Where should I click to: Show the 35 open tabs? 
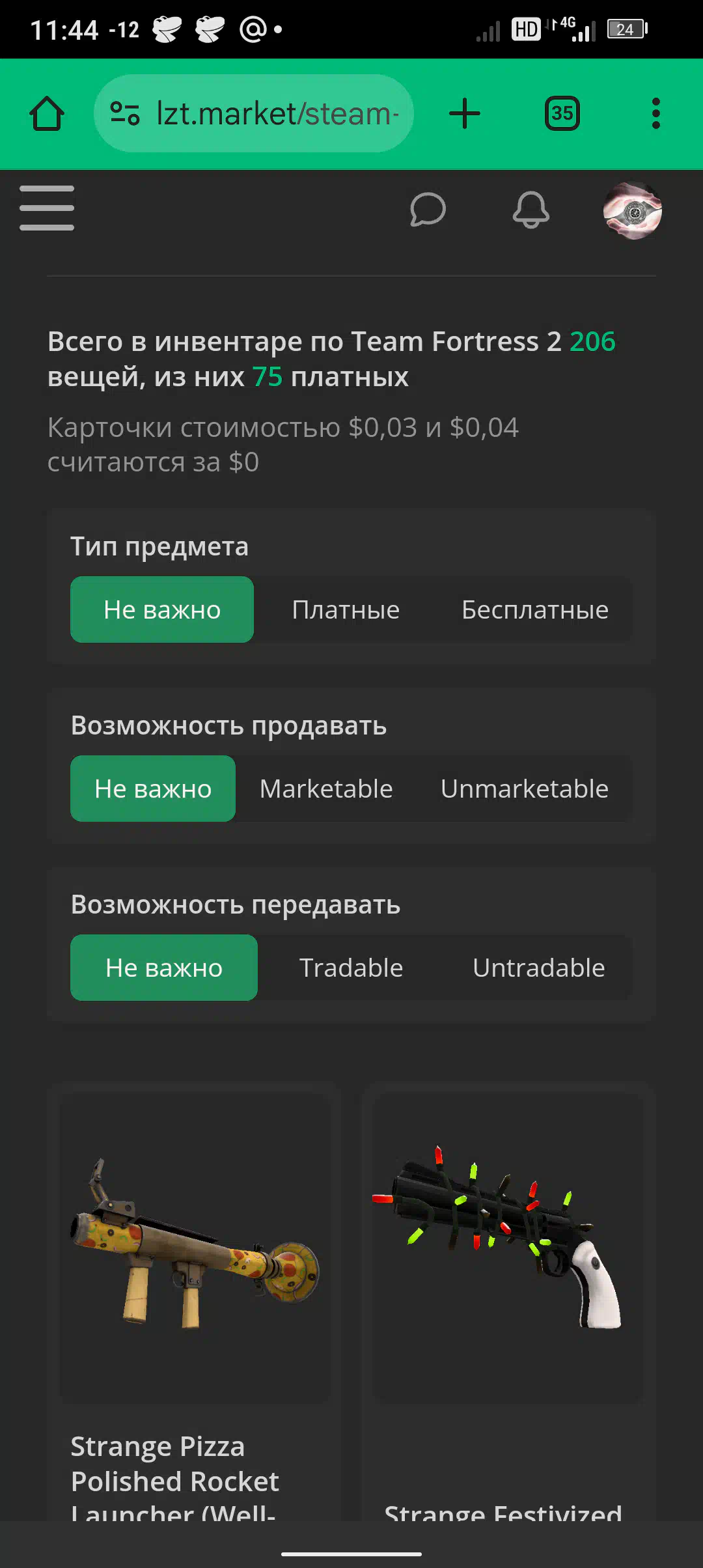pyautogui.click(x=562, y=114)
